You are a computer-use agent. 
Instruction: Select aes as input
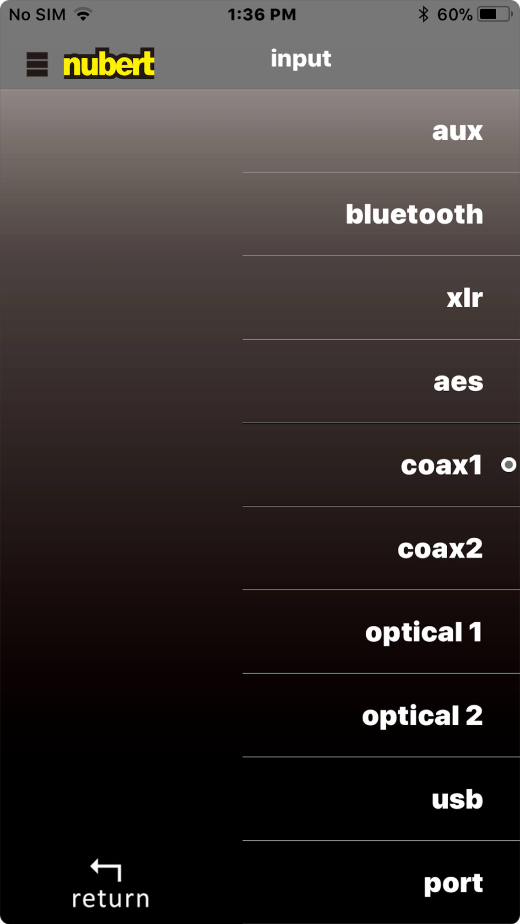point(381,381)
